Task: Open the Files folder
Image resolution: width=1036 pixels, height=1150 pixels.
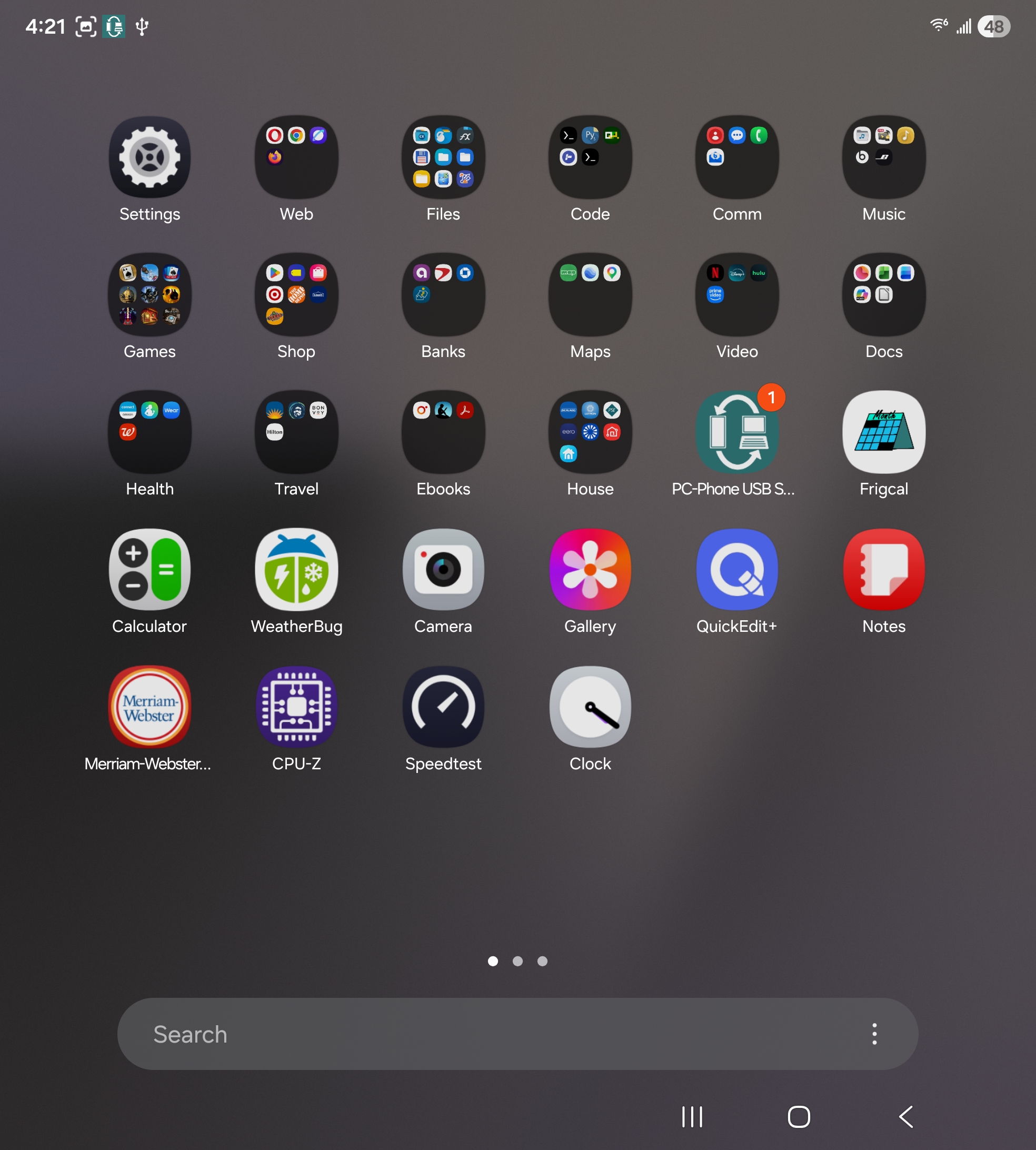Action: coord(443,157)
